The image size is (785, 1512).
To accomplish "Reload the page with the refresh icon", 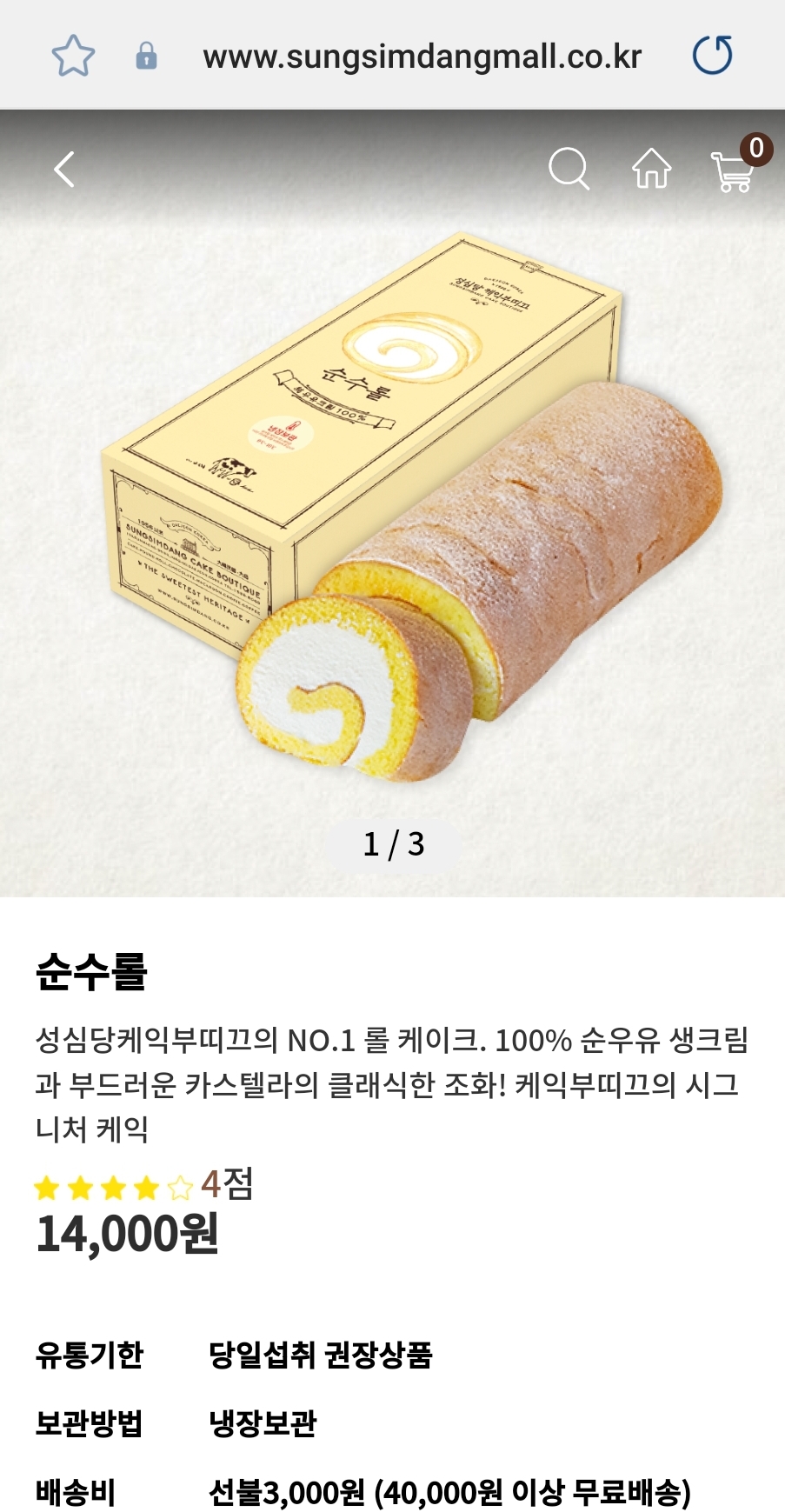I will coord(711,56).
